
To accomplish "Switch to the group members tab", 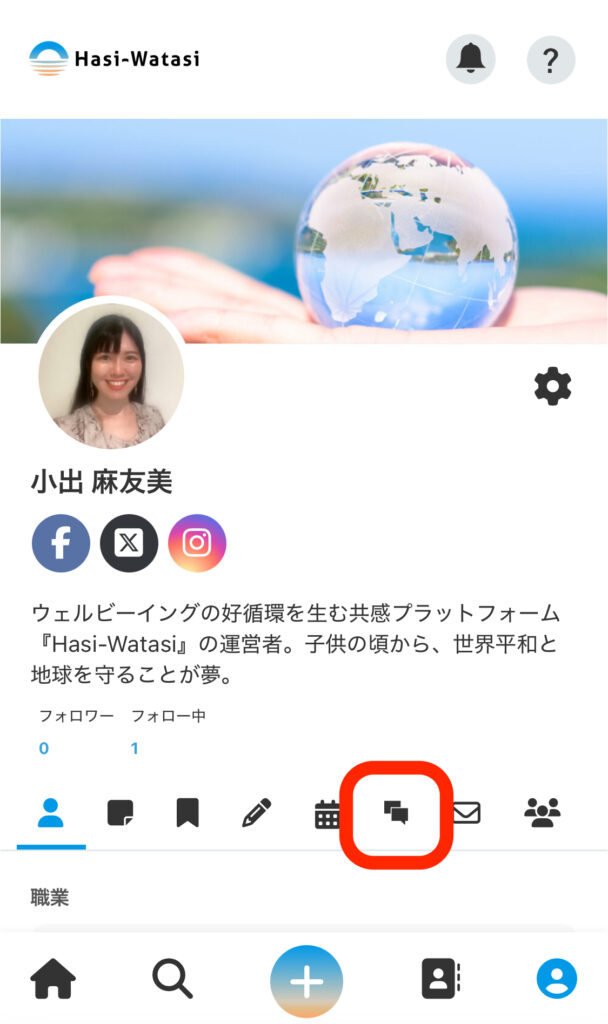I will [x=542, y=813].
